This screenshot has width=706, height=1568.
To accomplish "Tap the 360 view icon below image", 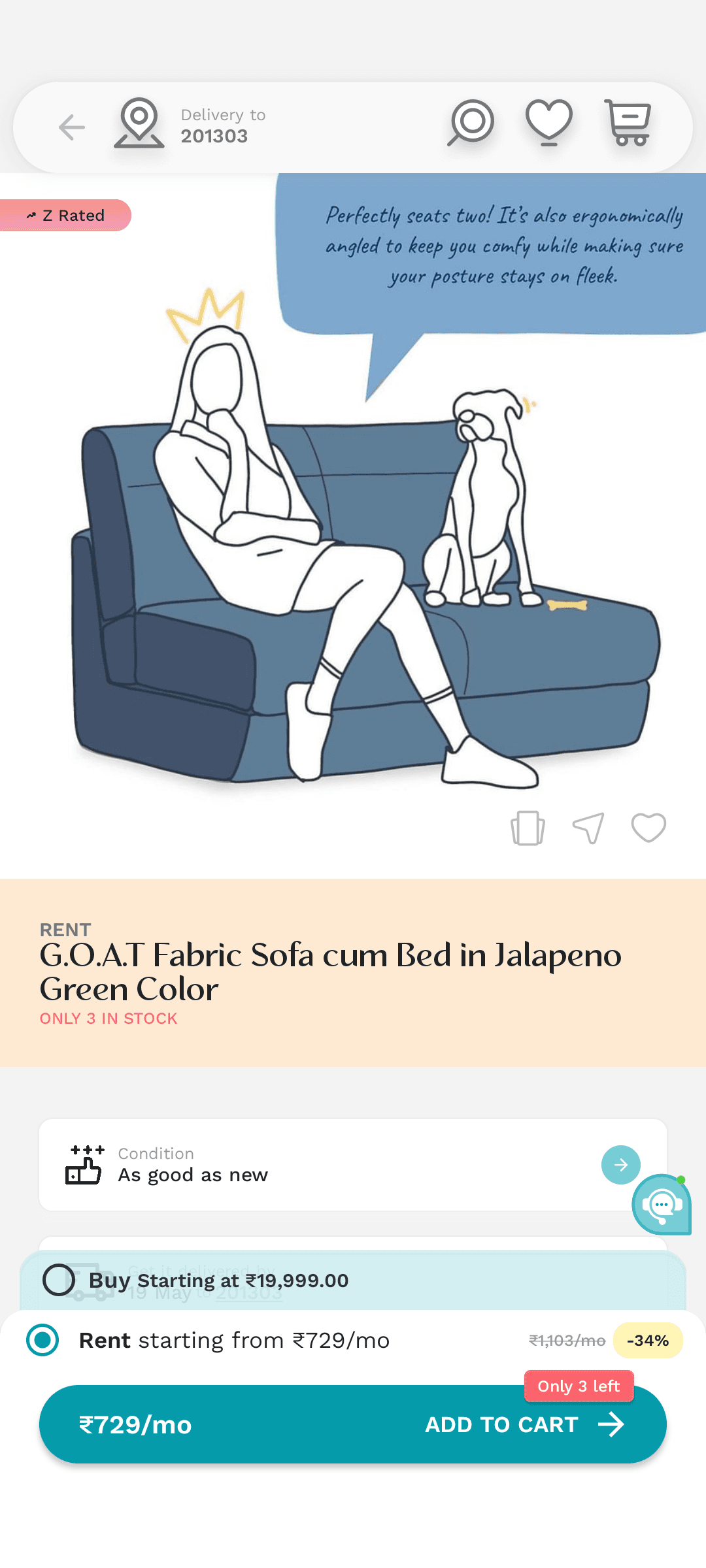I will coord(528,828).
